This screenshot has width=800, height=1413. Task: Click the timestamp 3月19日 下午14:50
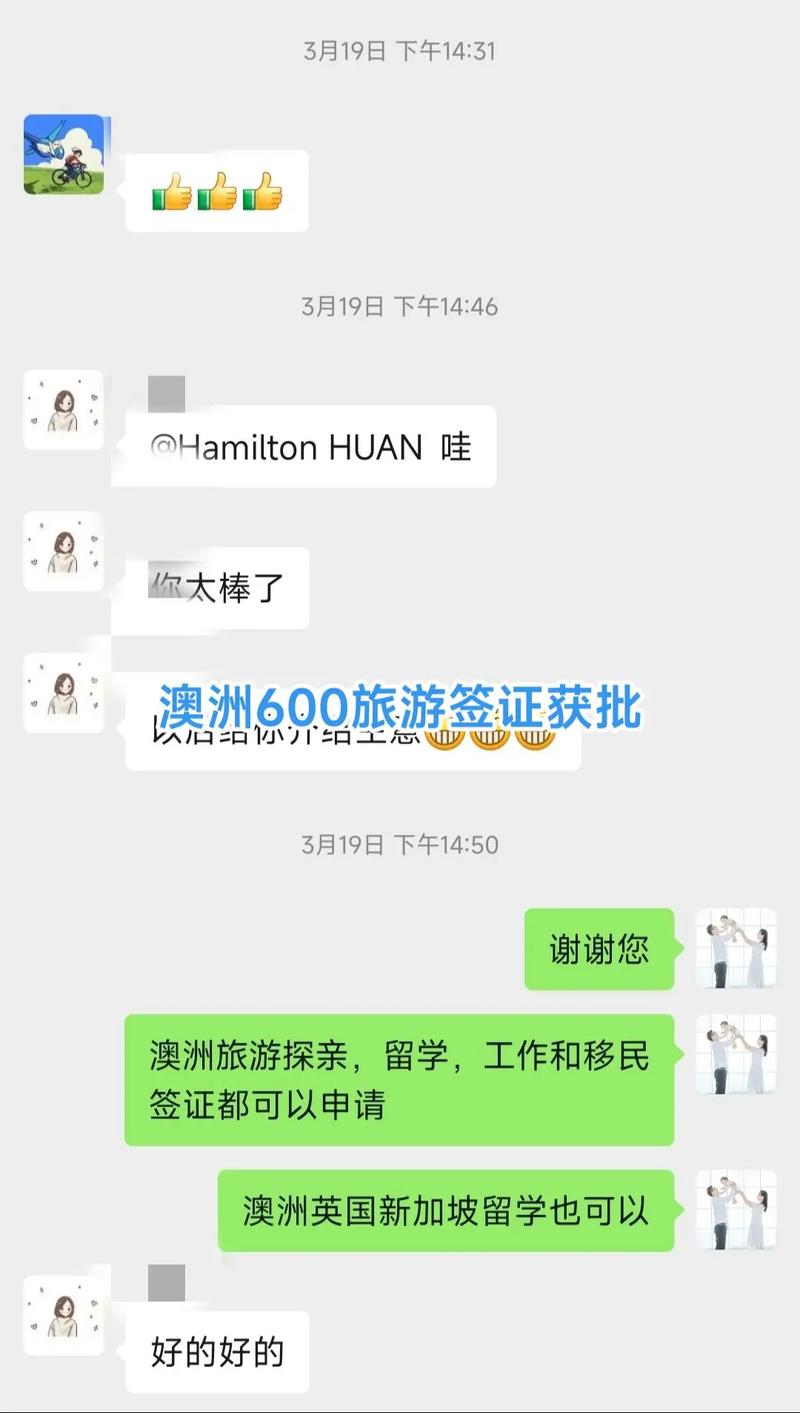click(400, 843)
